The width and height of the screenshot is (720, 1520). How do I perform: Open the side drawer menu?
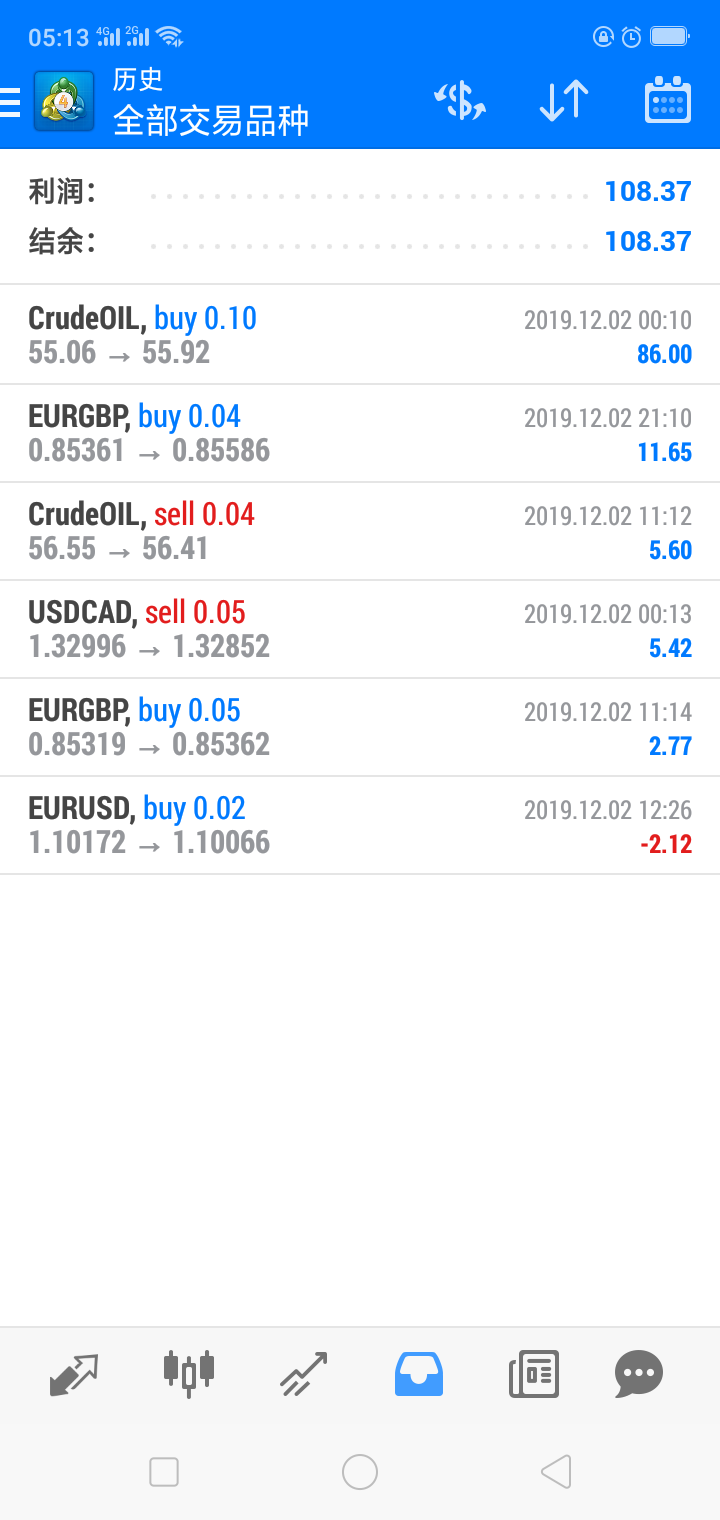[12, 101]
